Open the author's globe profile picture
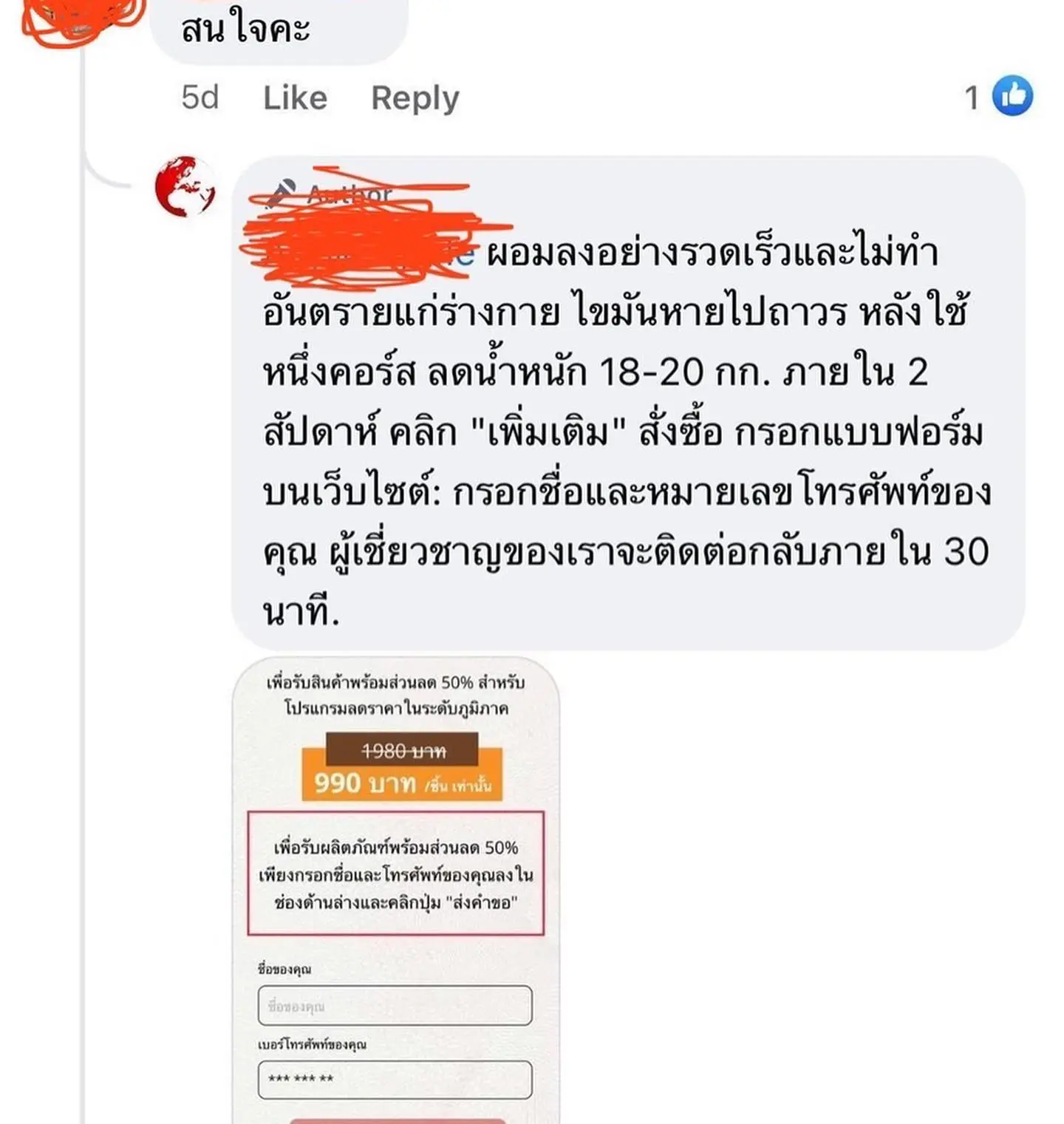 coord(185,187)
